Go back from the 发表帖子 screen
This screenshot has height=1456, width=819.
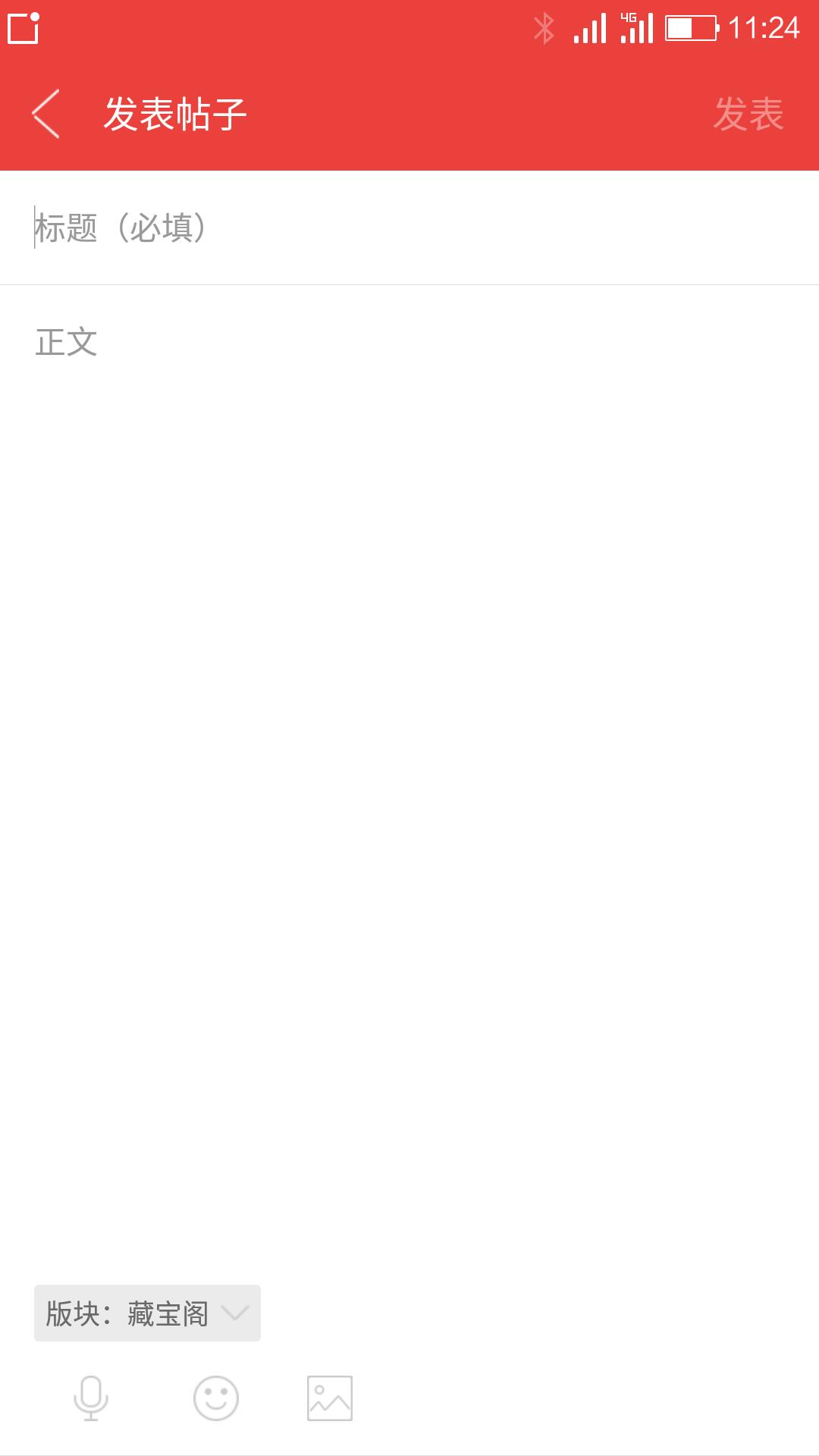click(x=45, y=115)
